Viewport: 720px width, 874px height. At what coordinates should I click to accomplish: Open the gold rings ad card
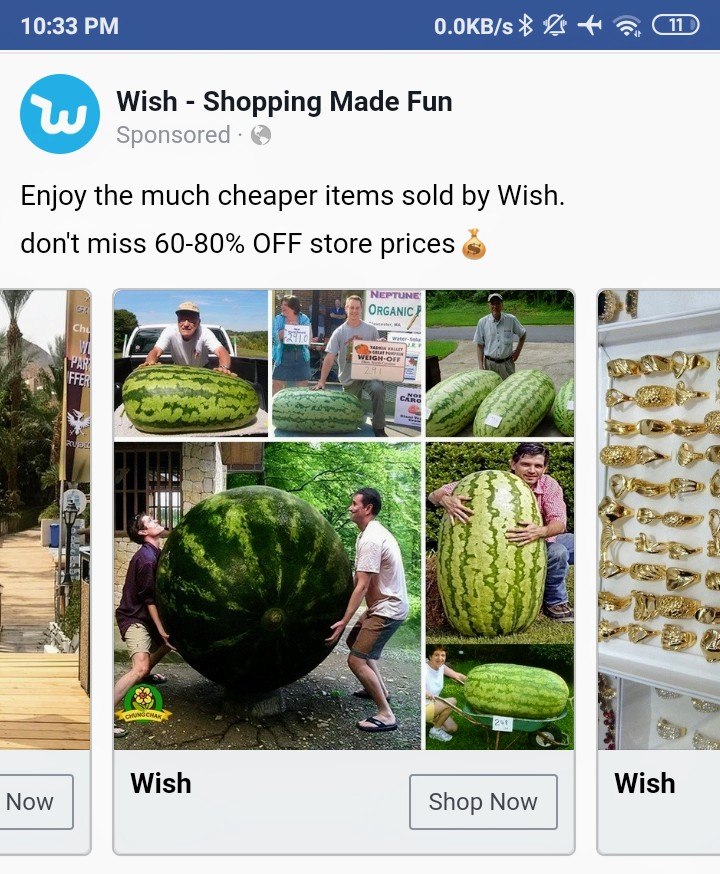(x=659, y=519)
